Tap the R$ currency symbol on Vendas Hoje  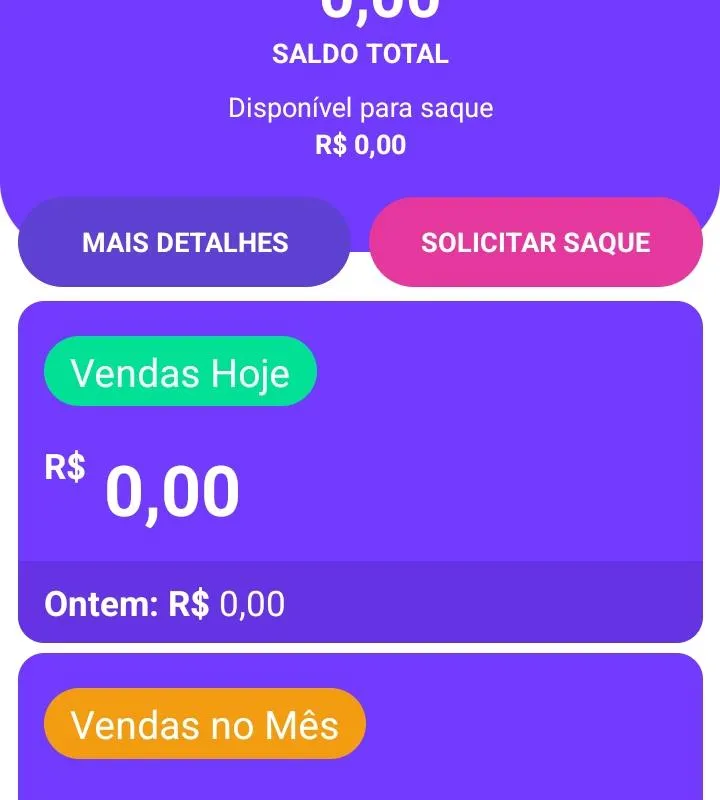pyautogui.click(x=63, y=466)
